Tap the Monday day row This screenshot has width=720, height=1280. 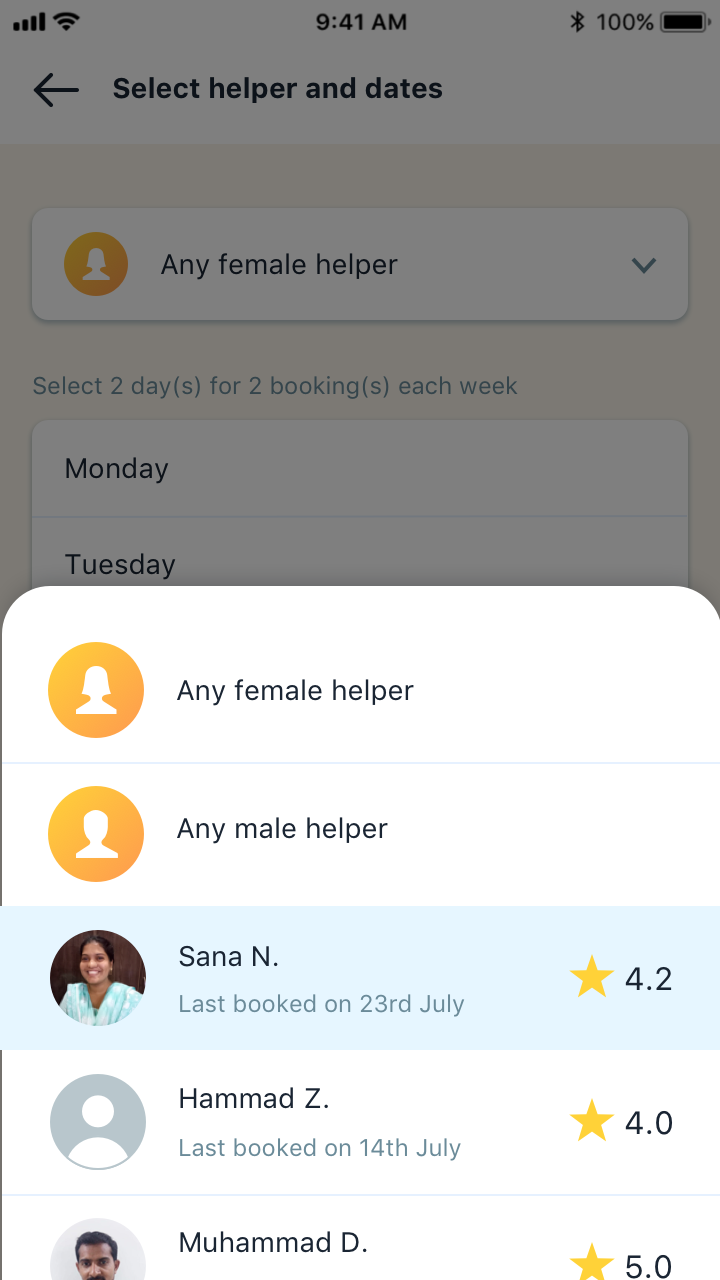[x=360, y=468]
